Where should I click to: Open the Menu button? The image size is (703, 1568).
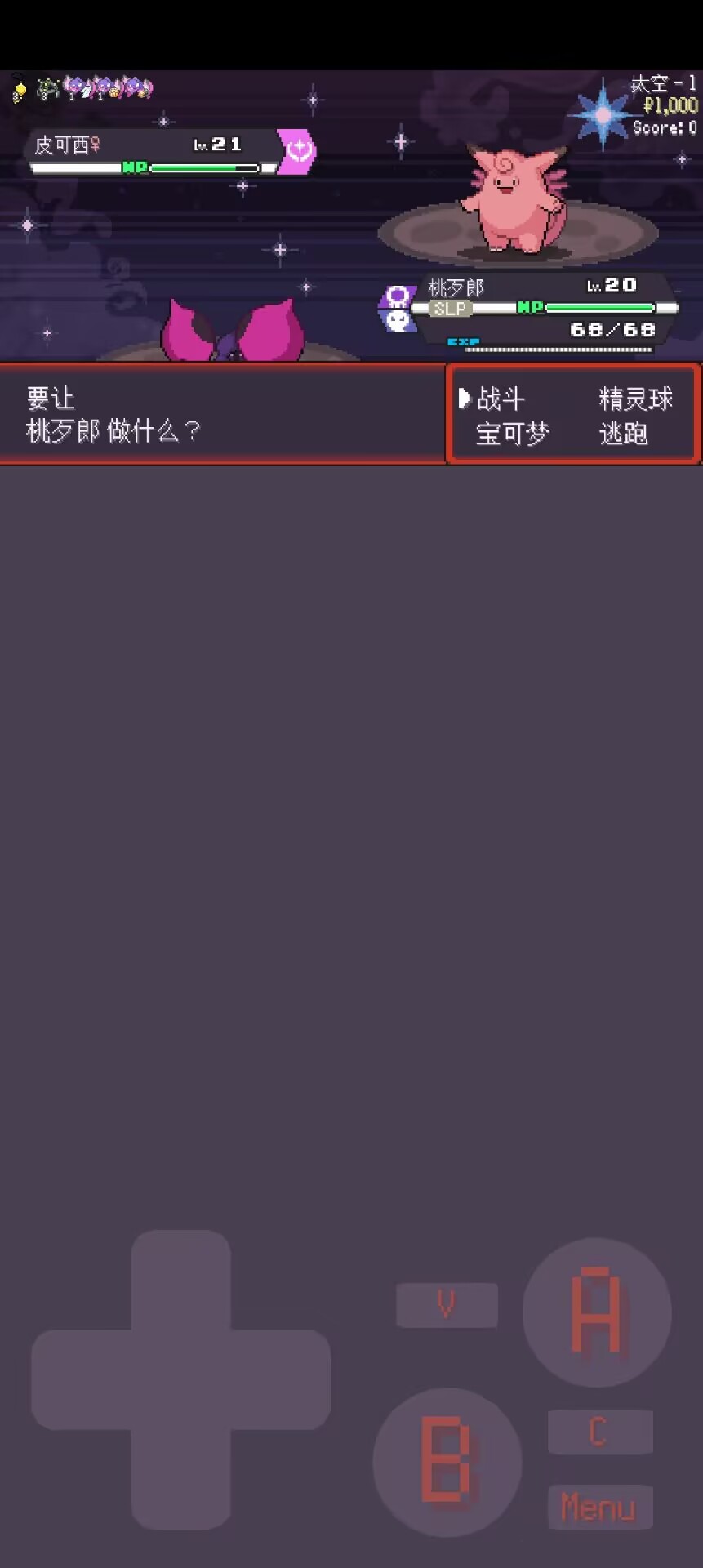tap(599, 1507)
